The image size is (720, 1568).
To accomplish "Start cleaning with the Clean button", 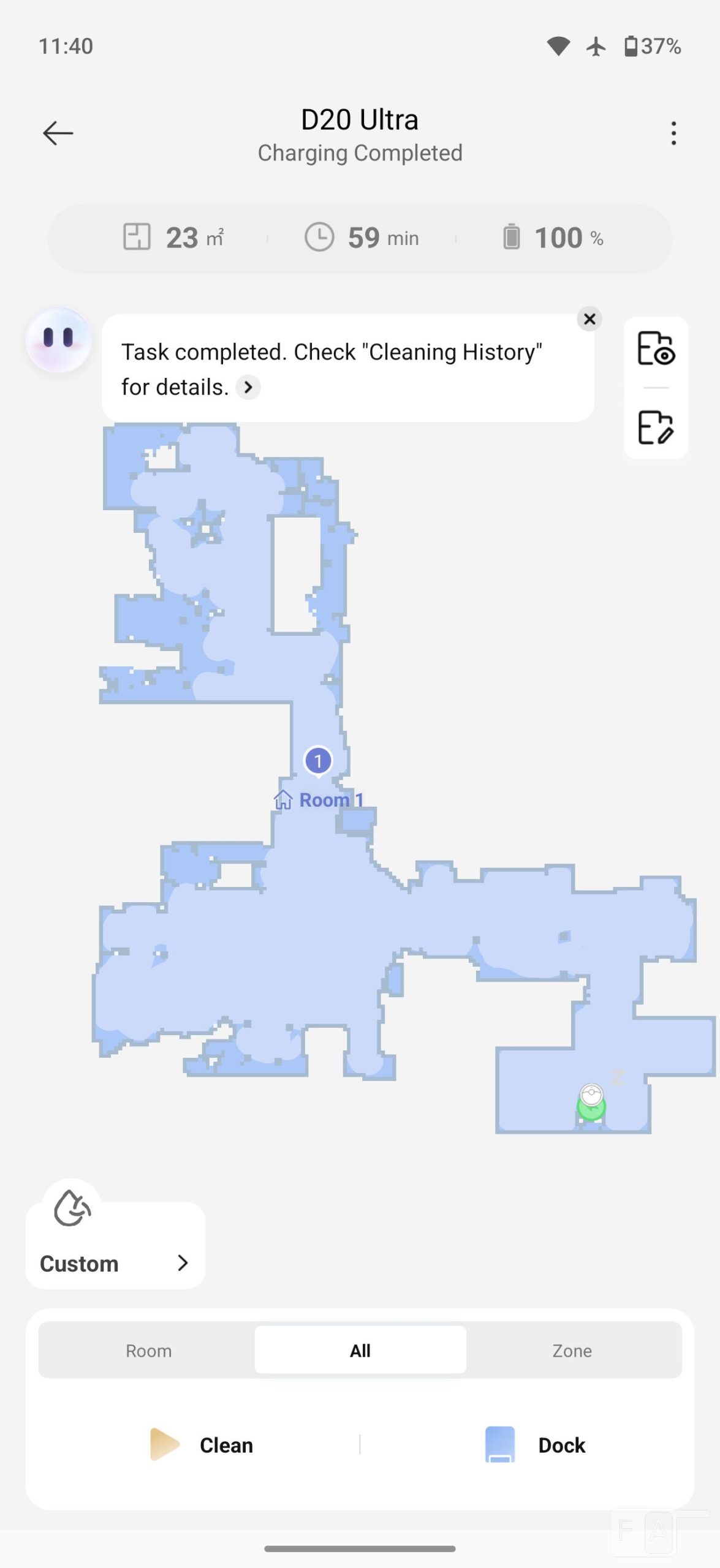I will pyautogui.click(x=202, y=1445).
